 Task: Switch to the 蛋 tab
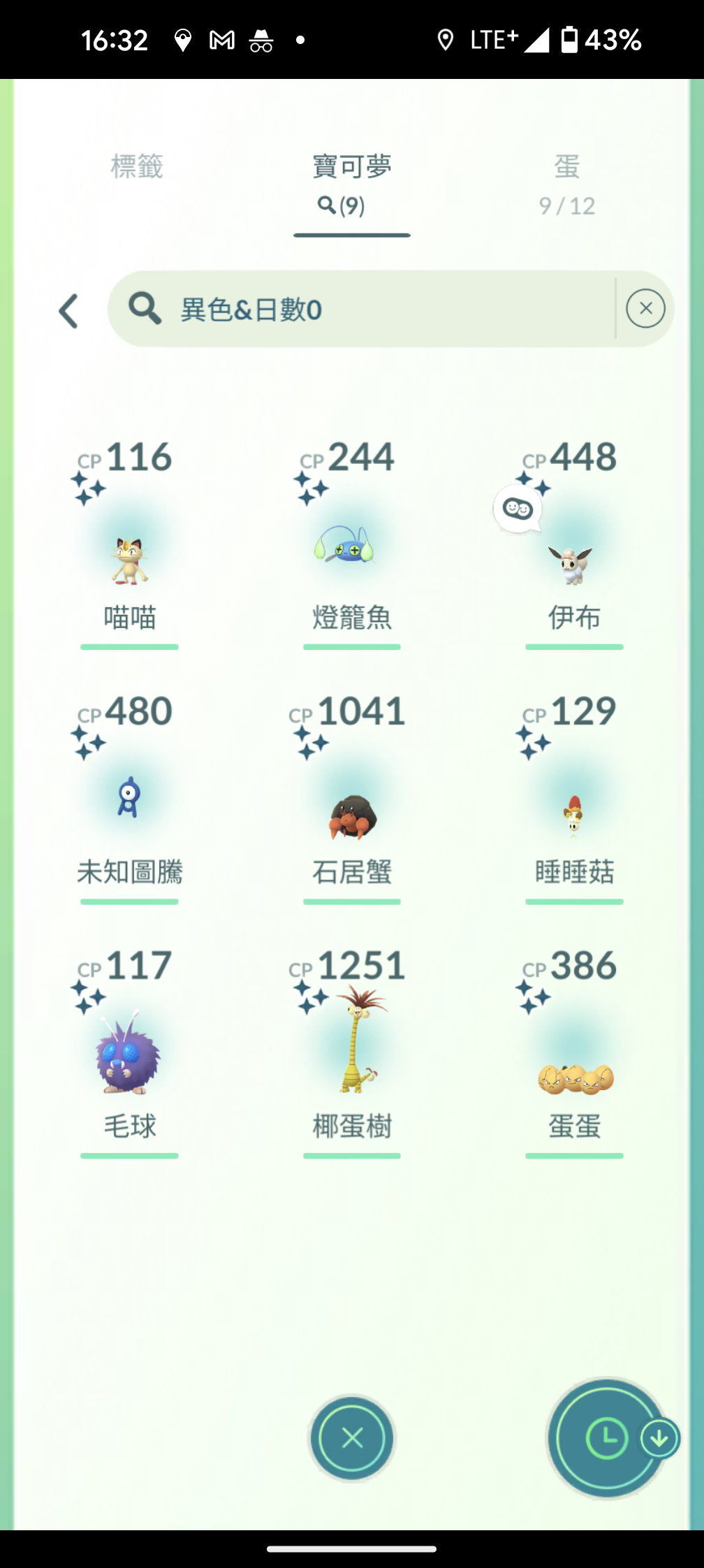point(566,183)
